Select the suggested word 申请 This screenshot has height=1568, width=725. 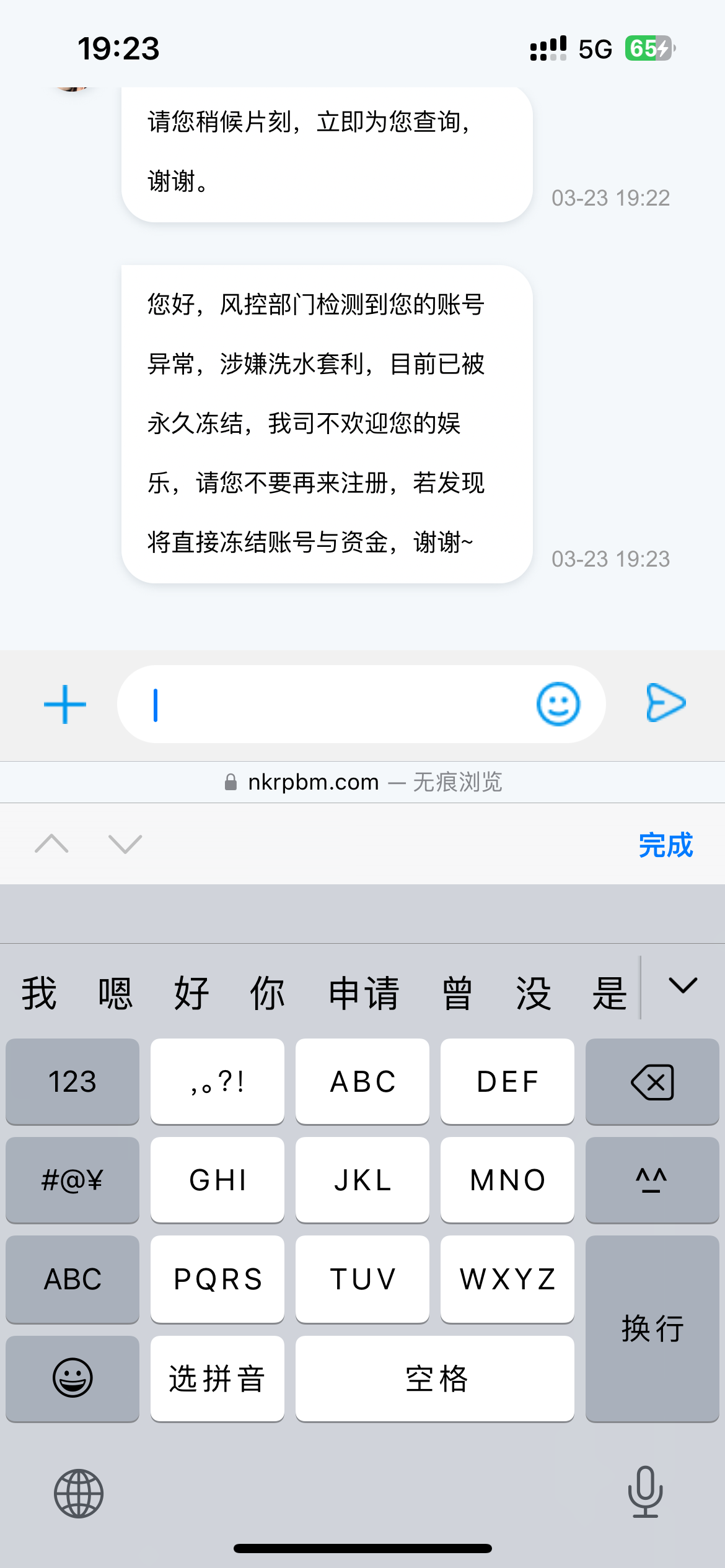364,993
